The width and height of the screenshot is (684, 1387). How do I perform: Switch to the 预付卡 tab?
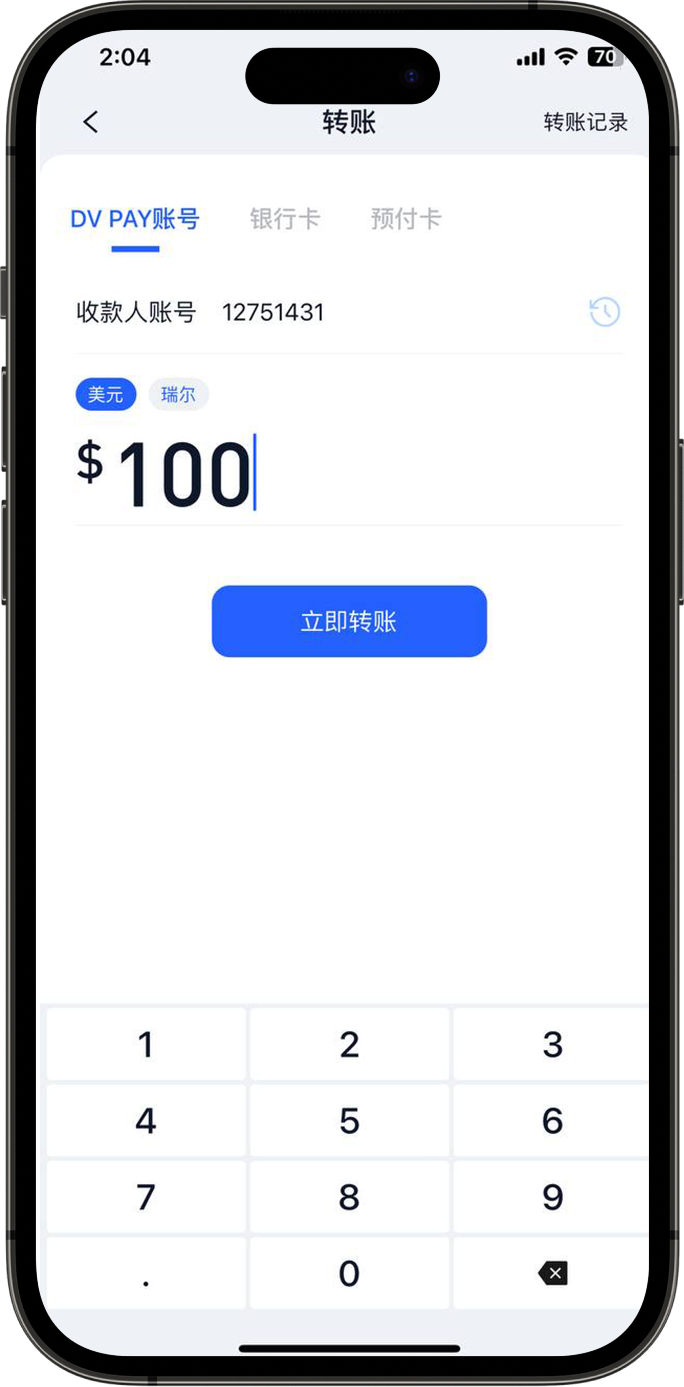405,219
